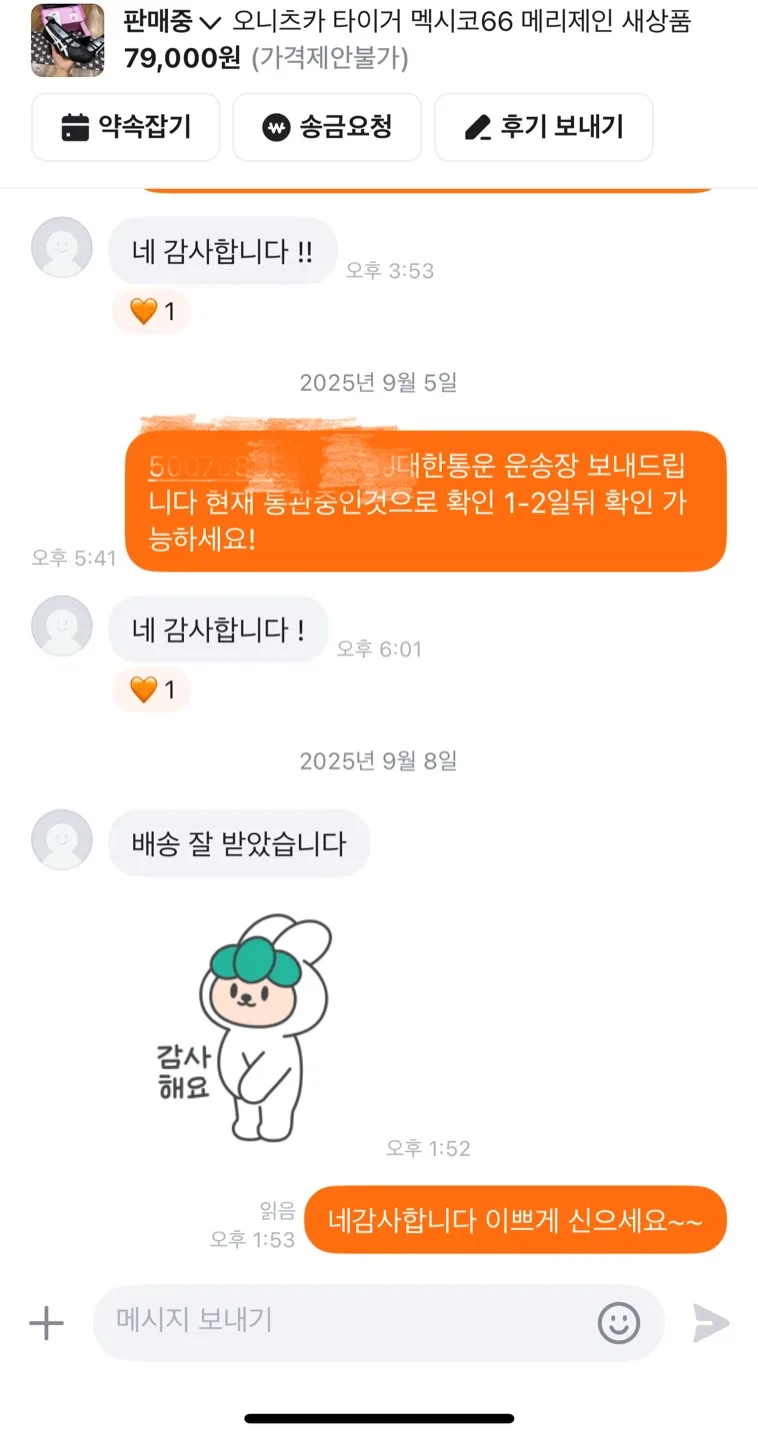Send a review via 후기 보내기

coord(544,127)
